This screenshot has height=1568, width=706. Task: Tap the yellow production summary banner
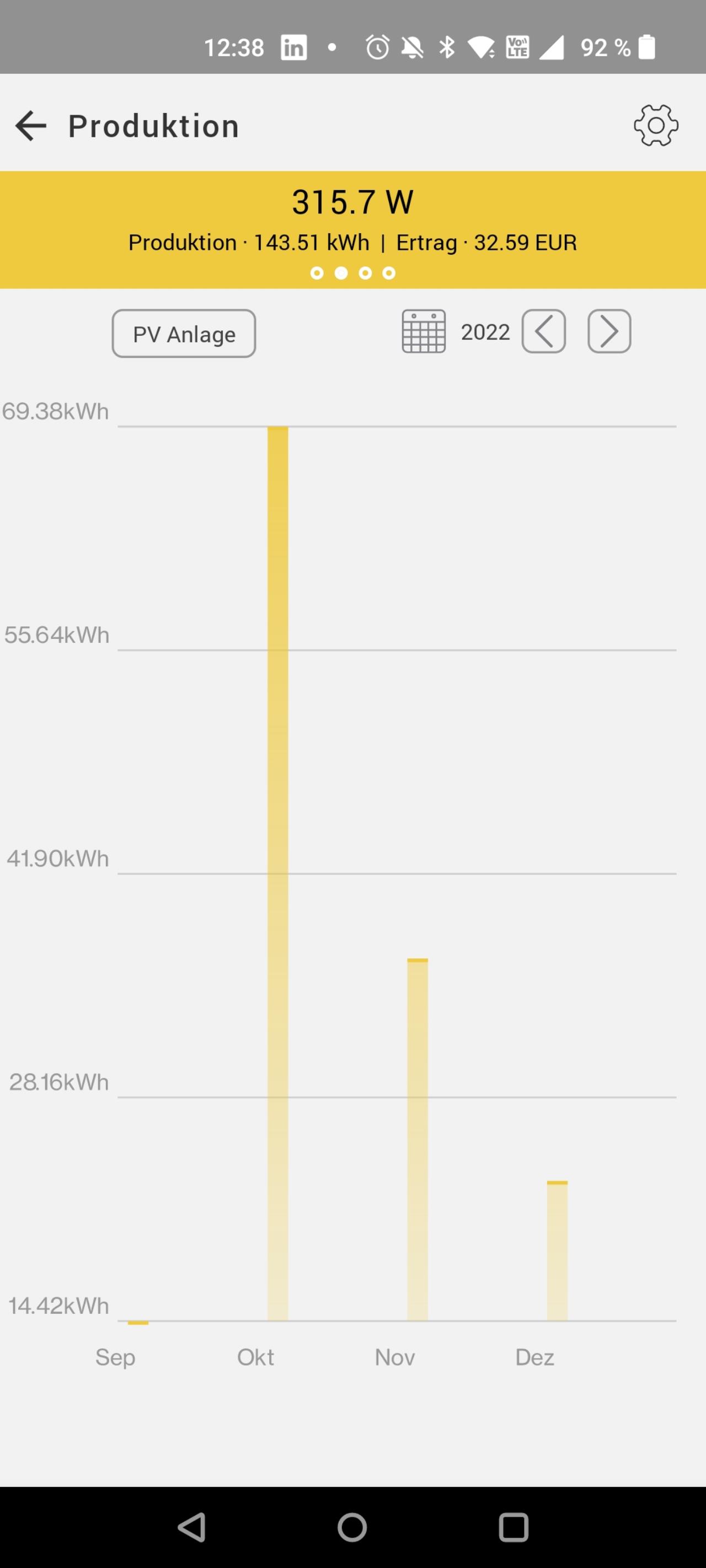pos(352,229)
